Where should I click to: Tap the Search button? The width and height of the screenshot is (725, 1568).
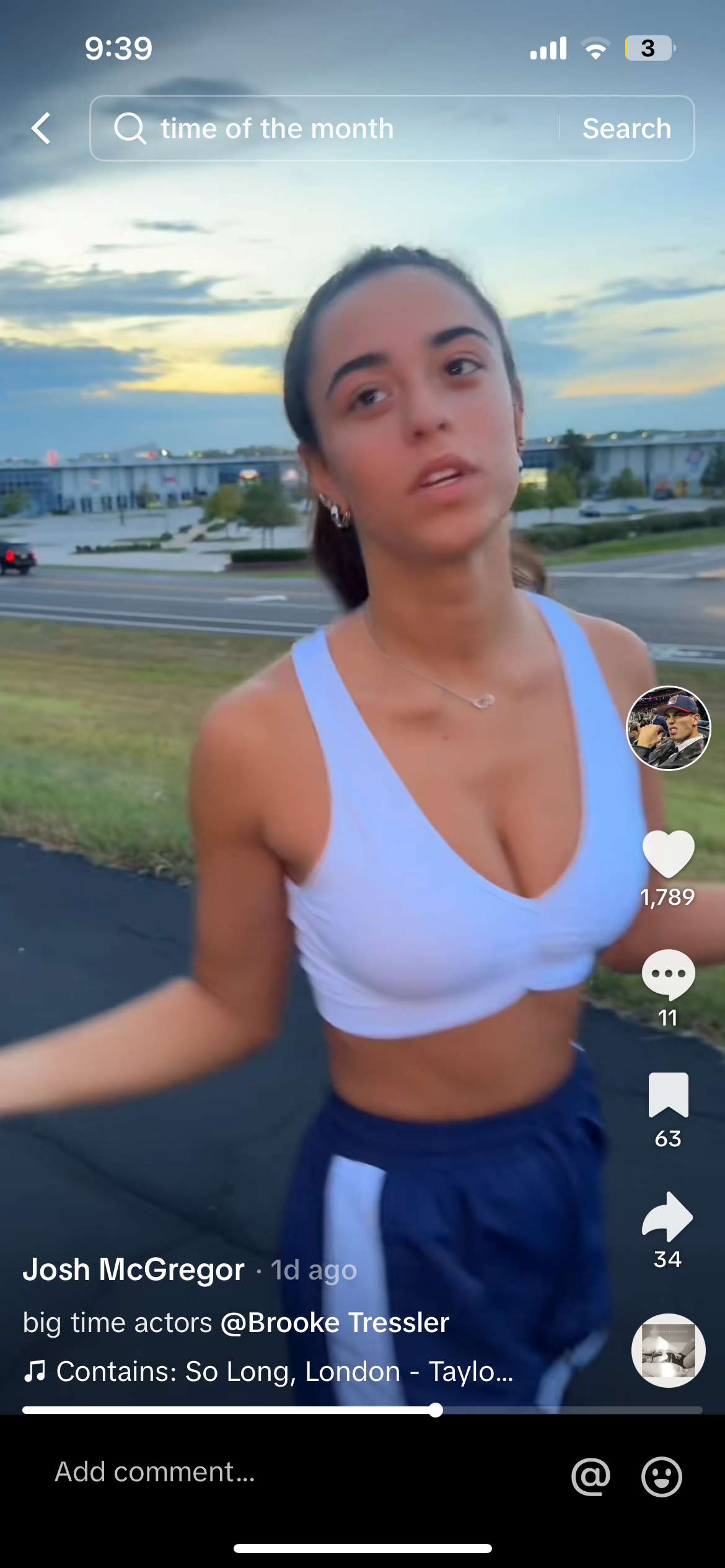click(x=626, y=129)
